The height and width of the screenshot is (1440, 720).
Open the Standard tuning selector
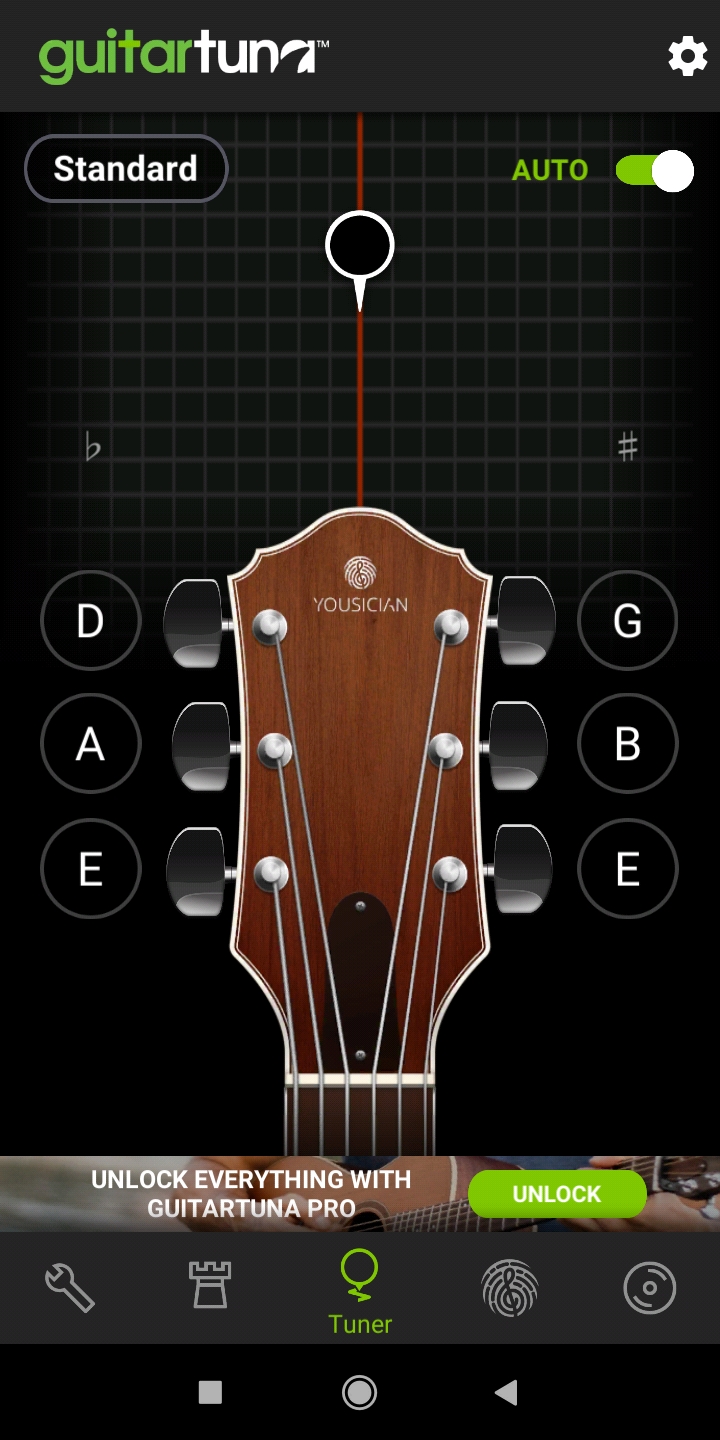(x=126, y=169)
